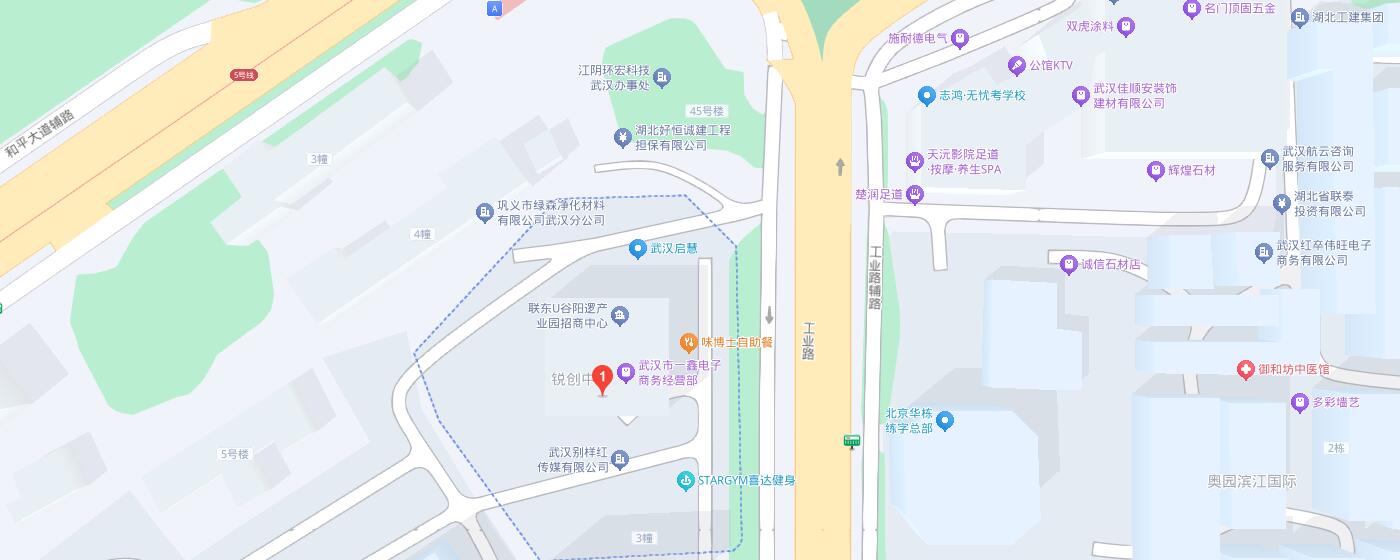Screen dimensions: 1400x560
Task: Open 联东U谷阳逻产业园招商中心 marker
Action: click(x=620, y=317)
